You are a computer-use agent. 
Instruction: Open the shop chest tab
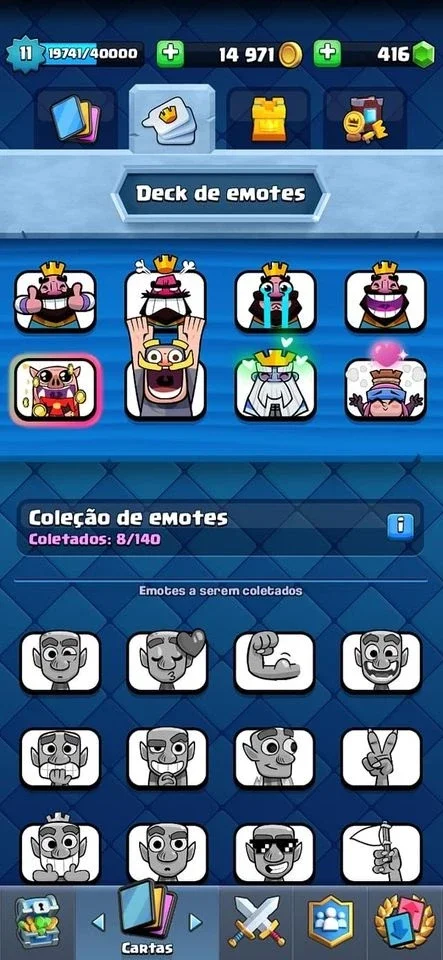tap(36, 921)
